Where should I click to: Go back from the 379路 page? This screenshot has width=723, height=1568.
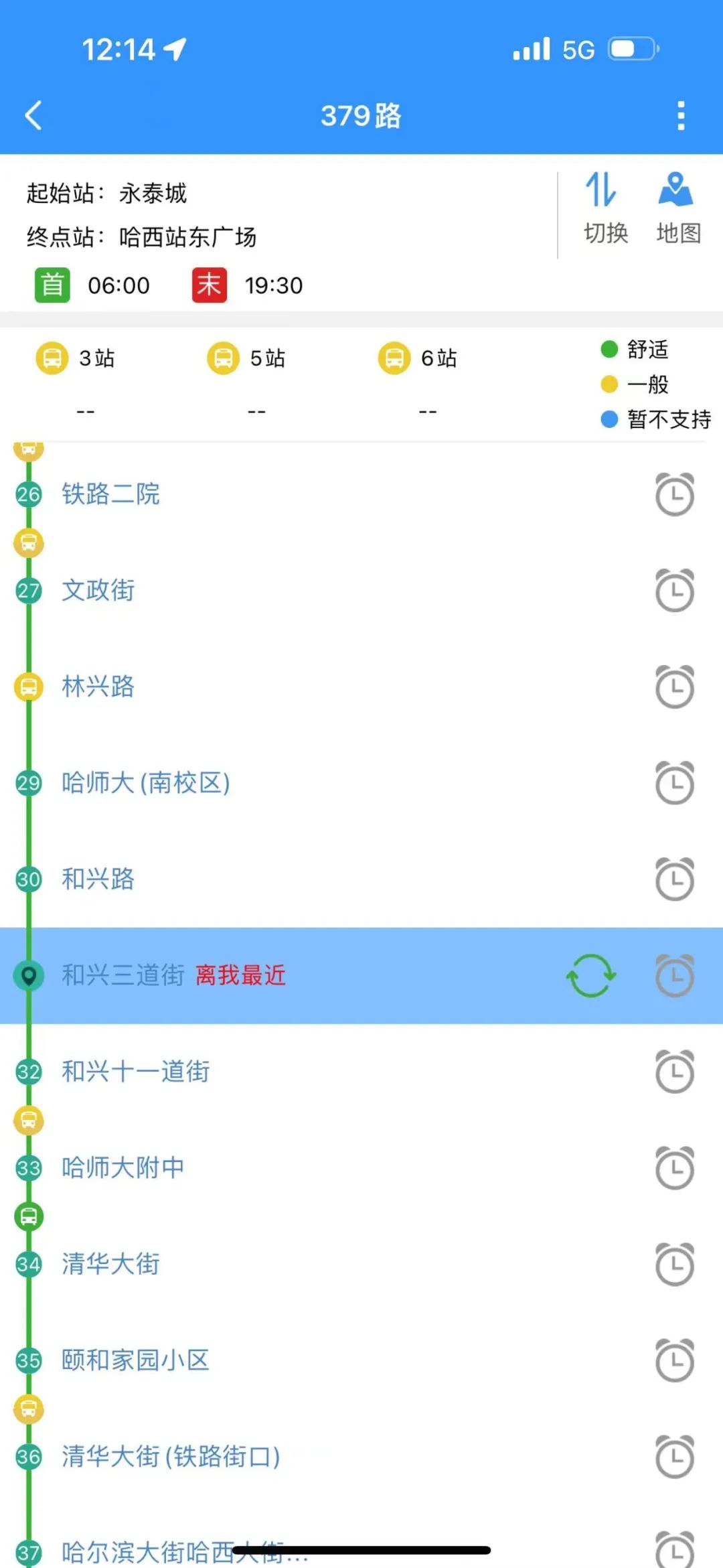tap(33, 115)
